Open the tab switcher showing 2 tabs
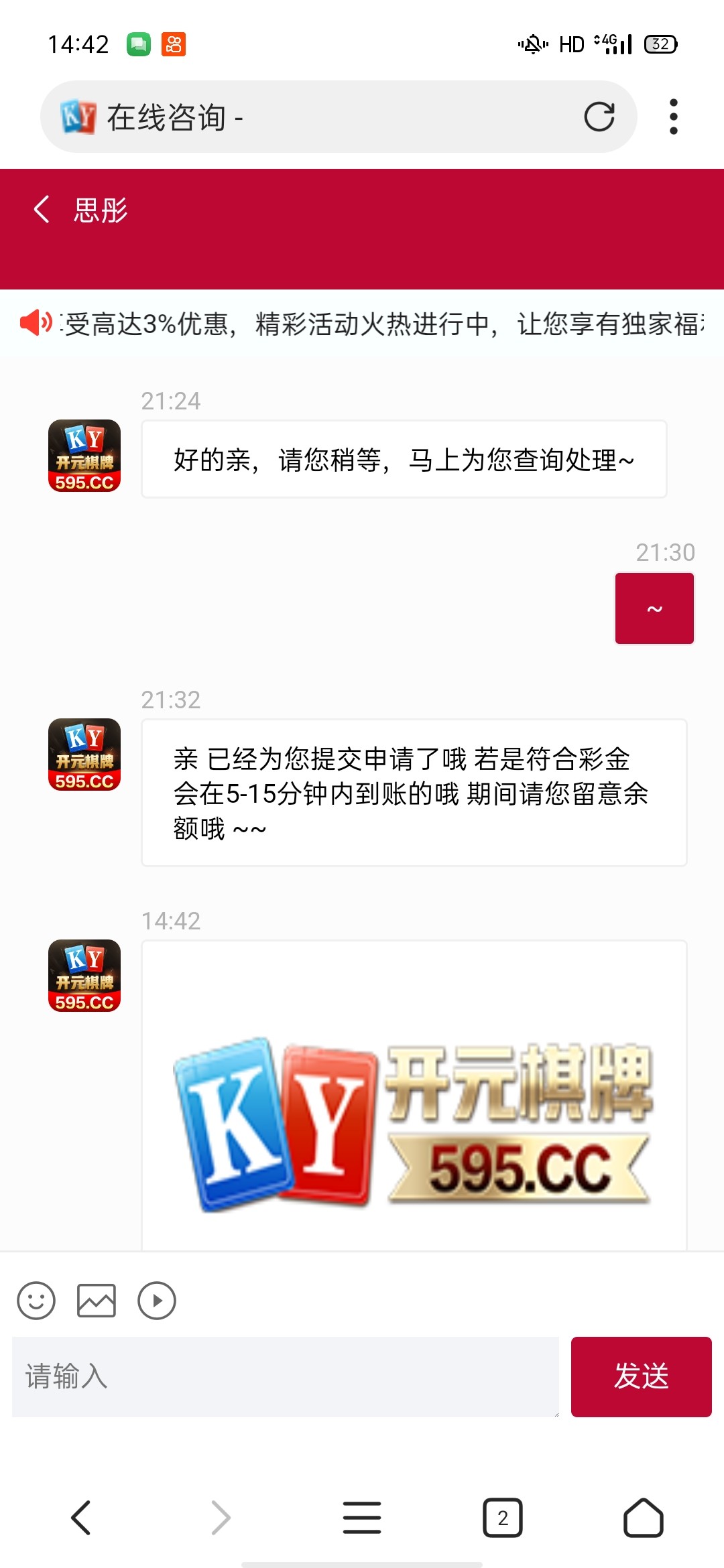The image size is (724, 1568). pyautogui.click(x=502, y=1518)
